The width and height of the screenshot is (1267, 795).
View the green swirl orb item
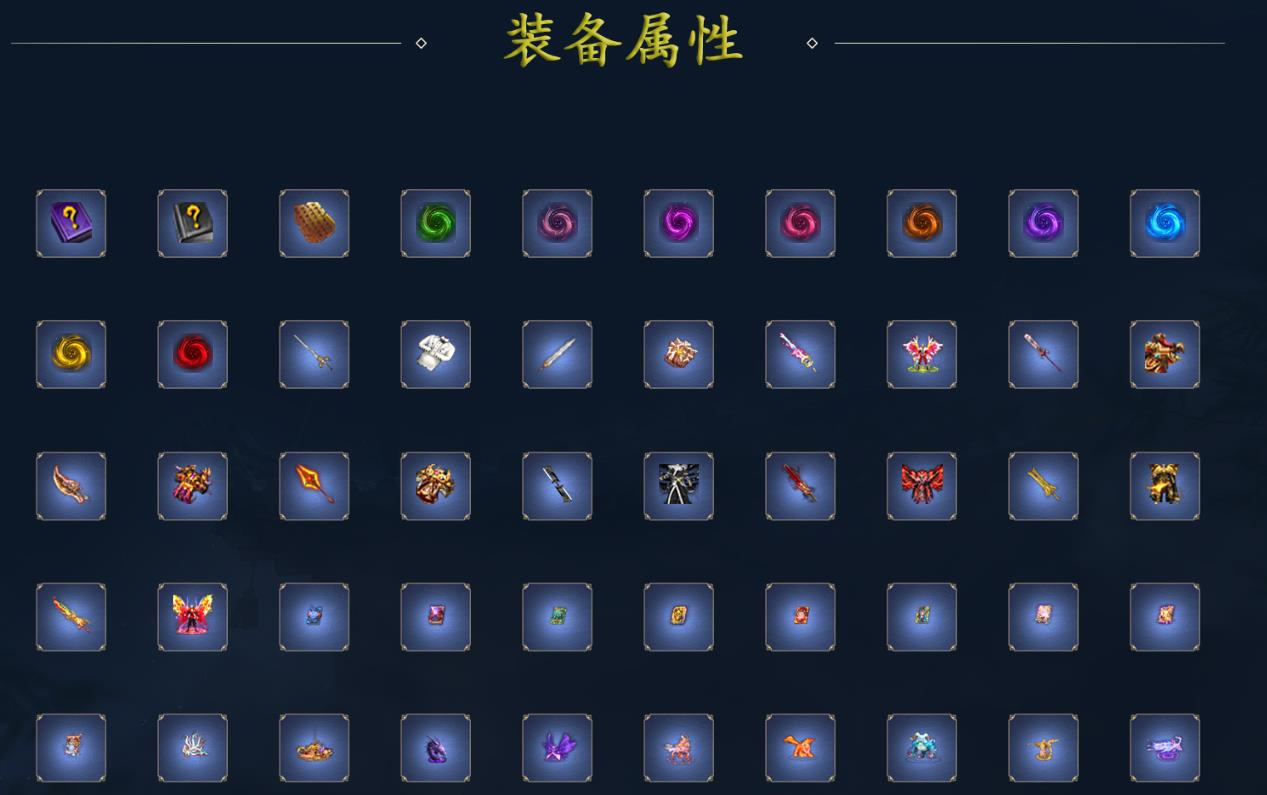tap(436, 223)
